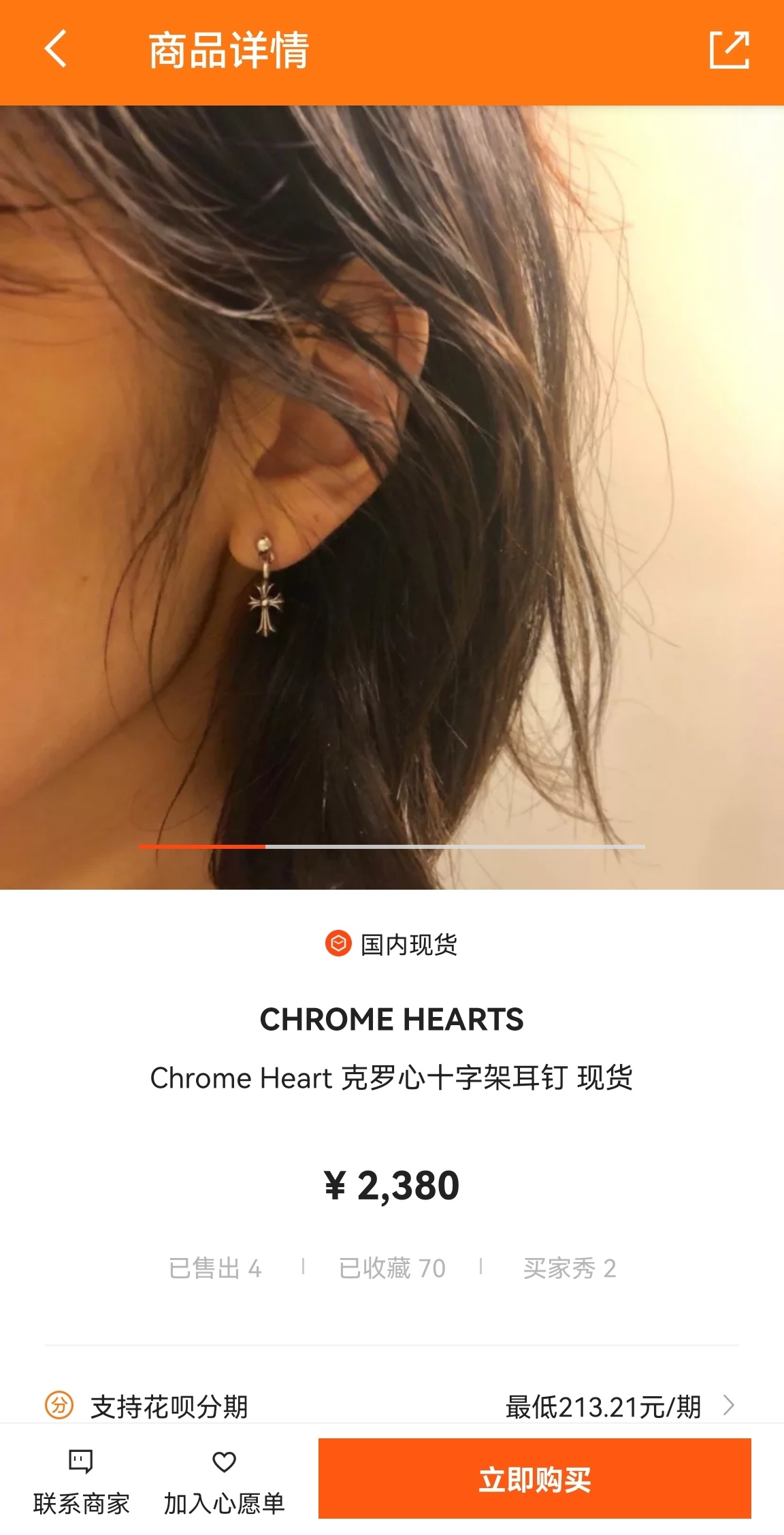
Task: Share this product via the top-right icon
Action: click(x=729, y=50)
